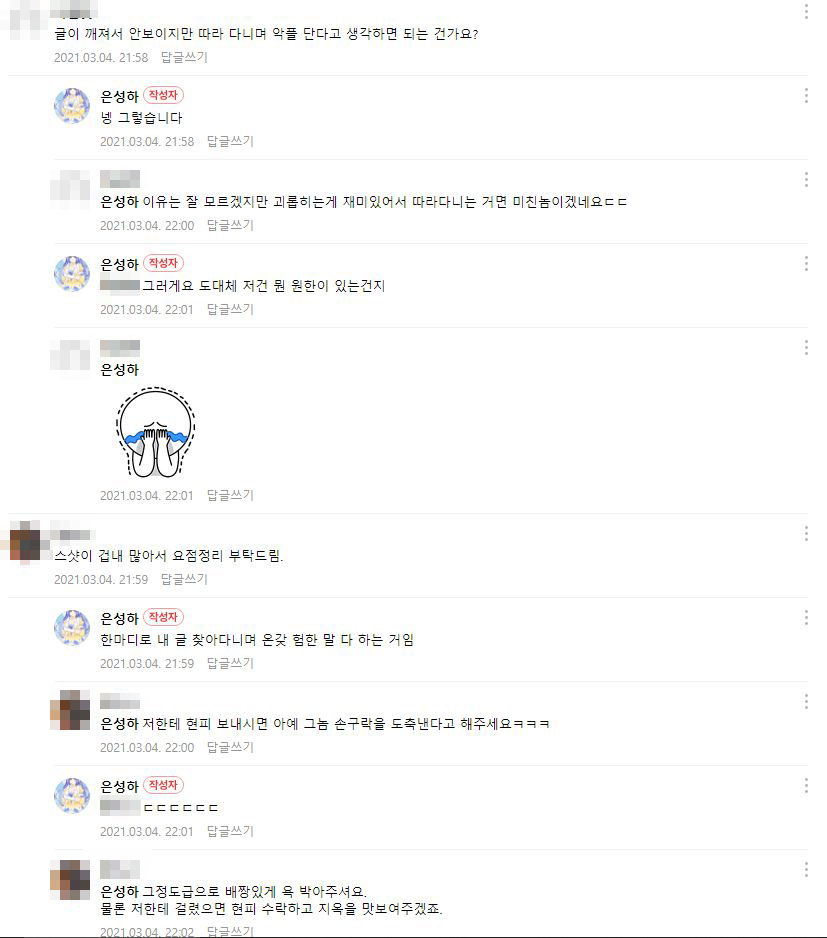Open the overflow menu on the '그러게요 도대체' comment
The width and height of the screenshot is (827, 938).
tap(806, 264)
